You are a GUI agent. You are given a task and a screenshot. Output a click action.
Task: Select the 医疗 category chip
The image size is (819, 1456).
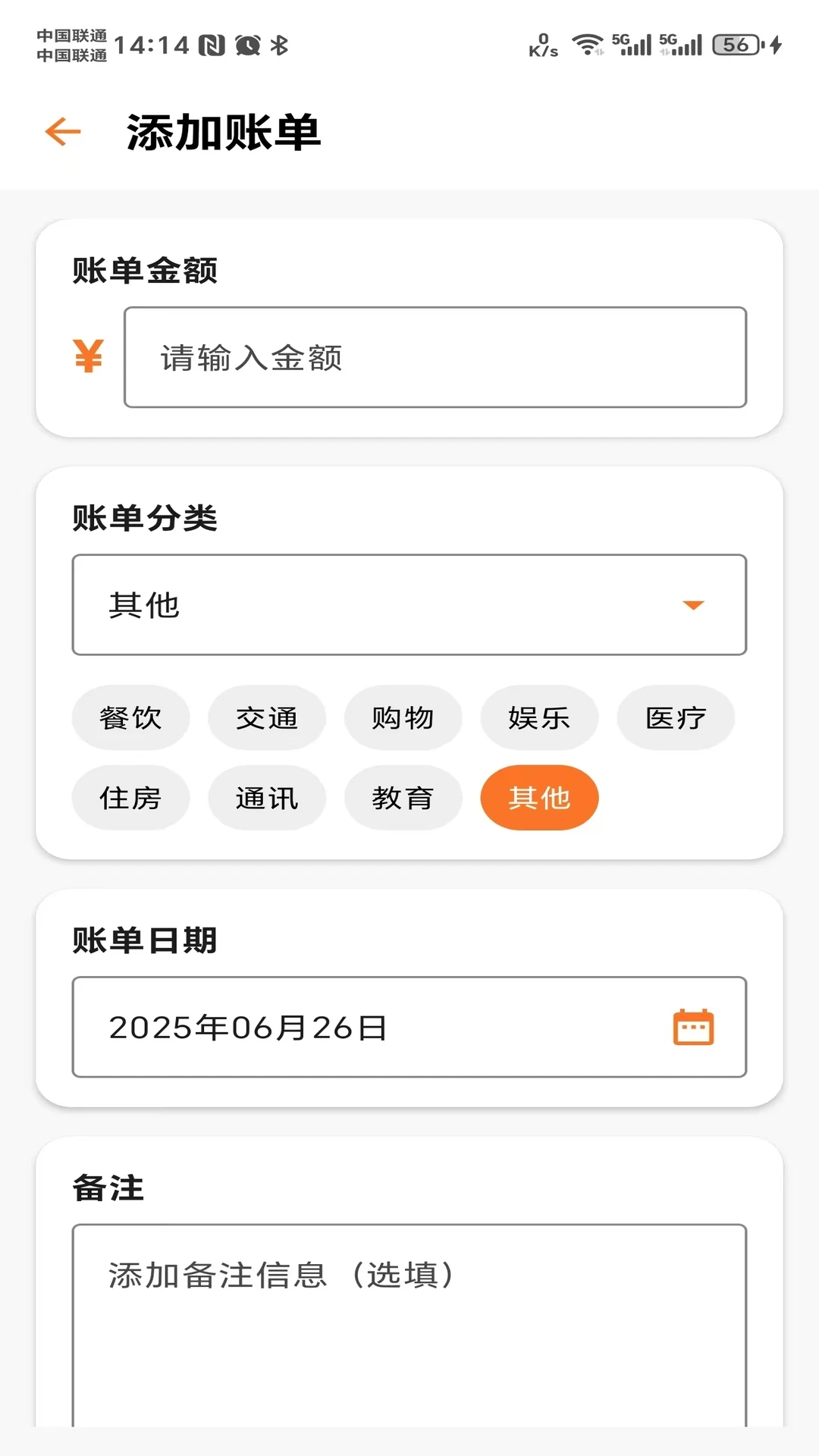675,717
